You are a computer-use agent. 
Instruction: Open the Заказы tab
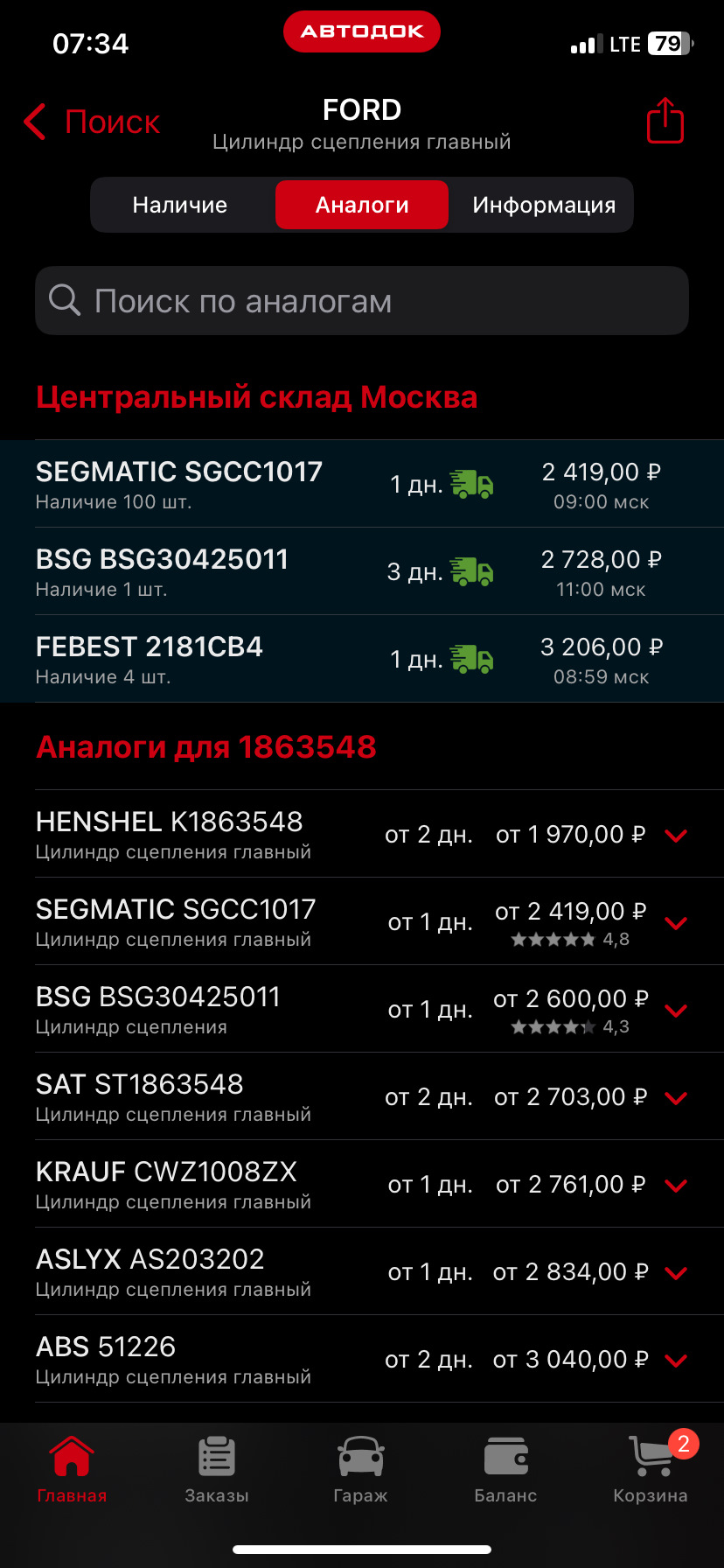pos(217,1470)
